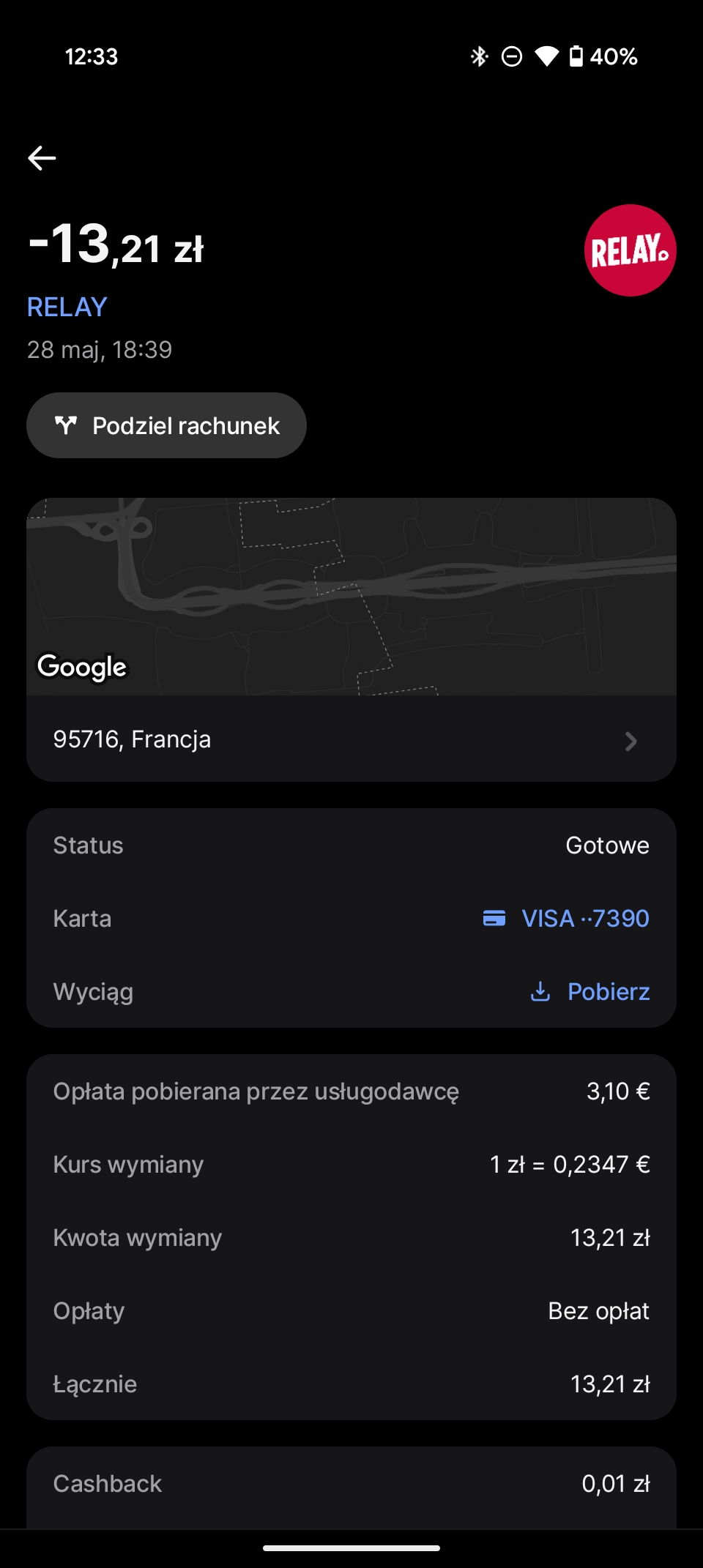The height and width of the screenshot is (1568, 703).
Task: Tap the Podziel rachunek button
Action: pyautogui.click(x=166, y=425)
